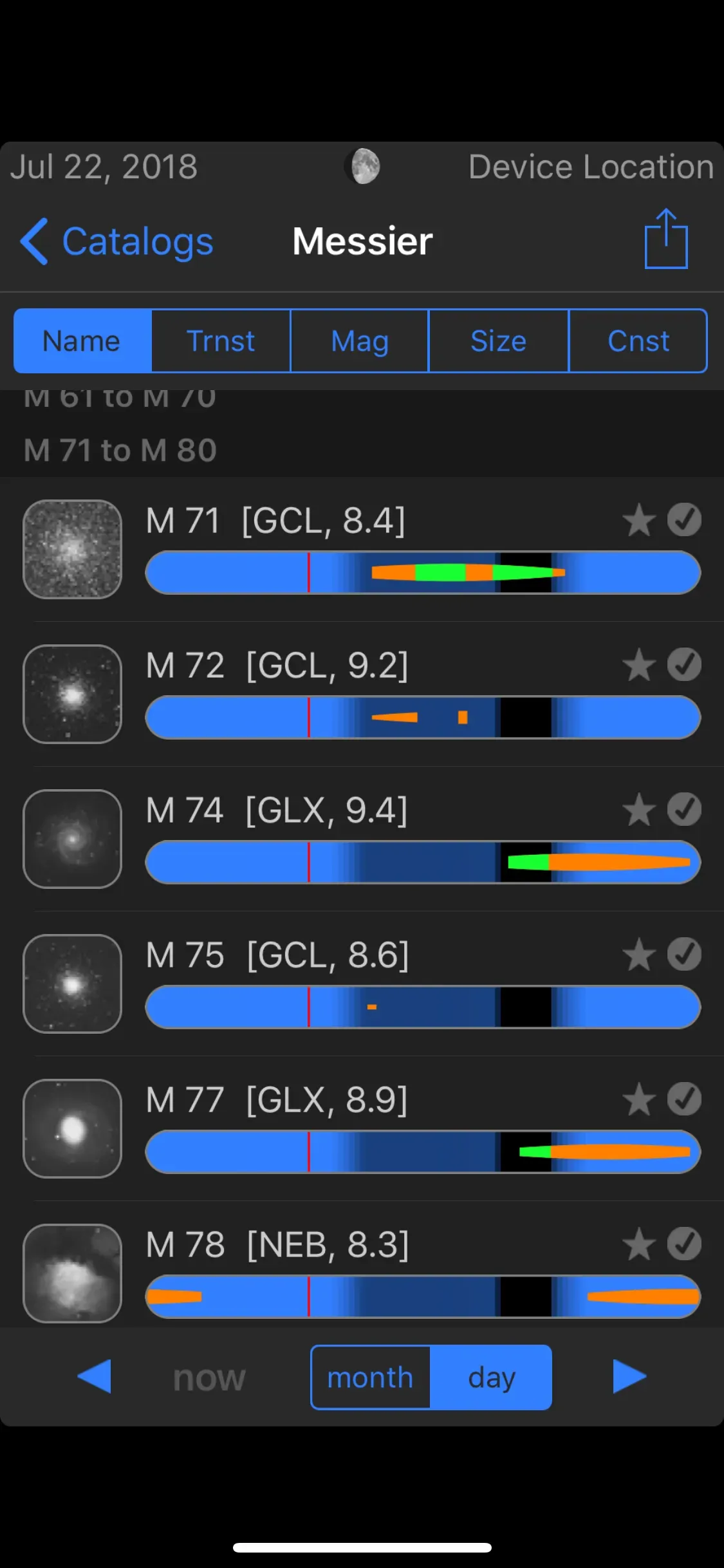724x1568 pixels.
Task: Mark M 74 as observed
Action: point(684,810)
